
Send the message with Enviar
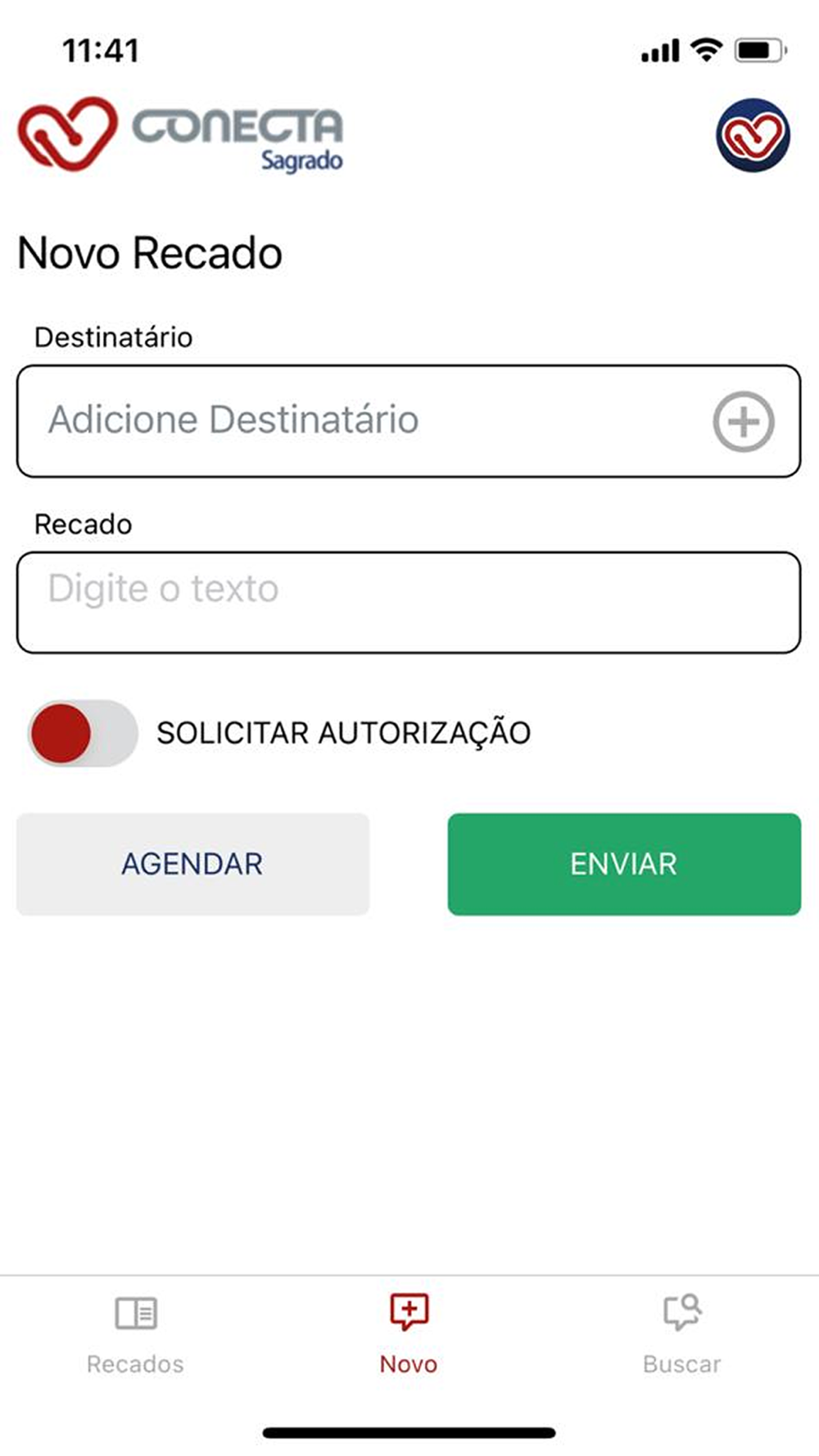[624, 864]
